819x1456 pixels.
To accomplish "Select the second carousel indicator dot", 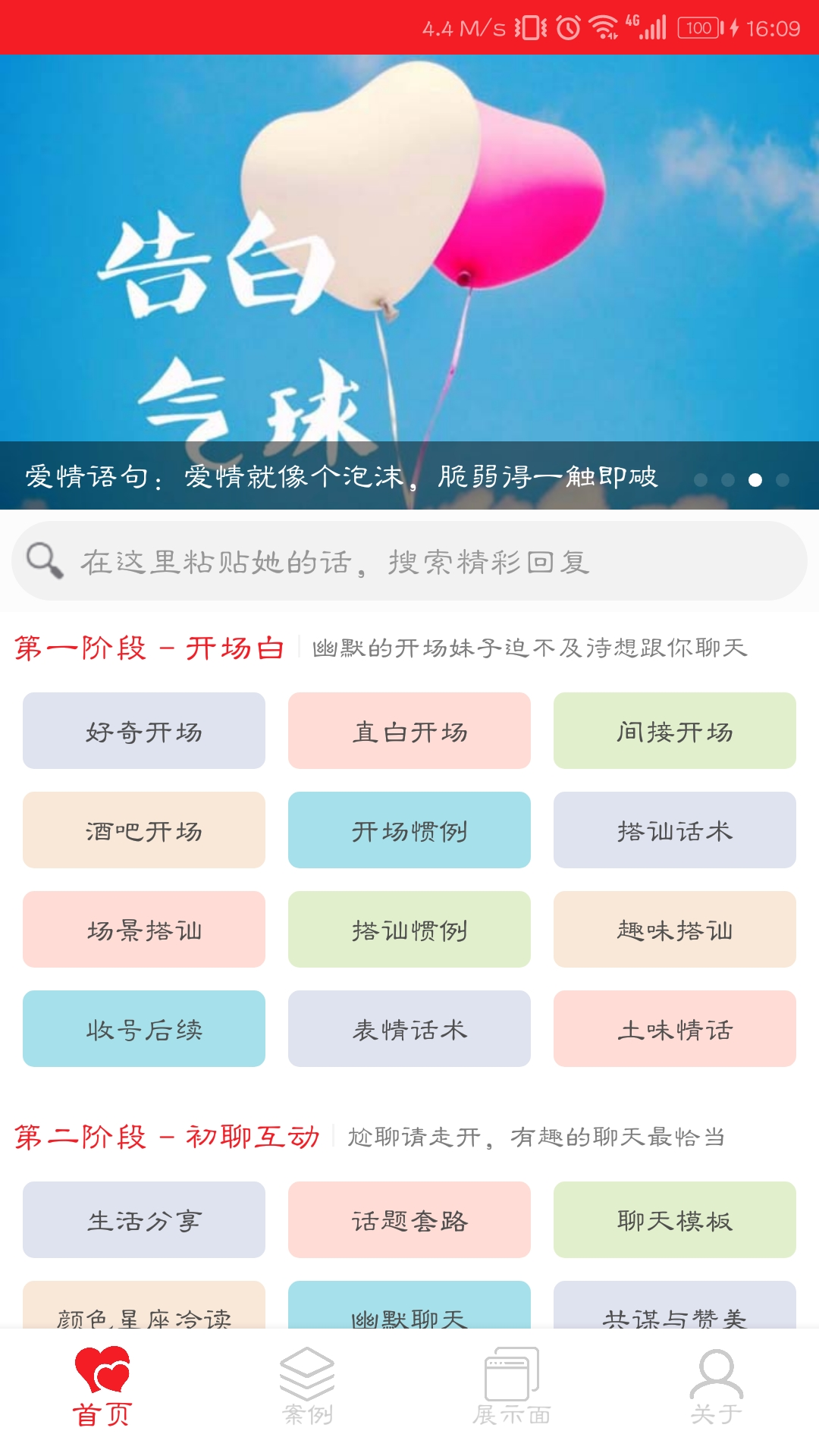I will point(728,479).
